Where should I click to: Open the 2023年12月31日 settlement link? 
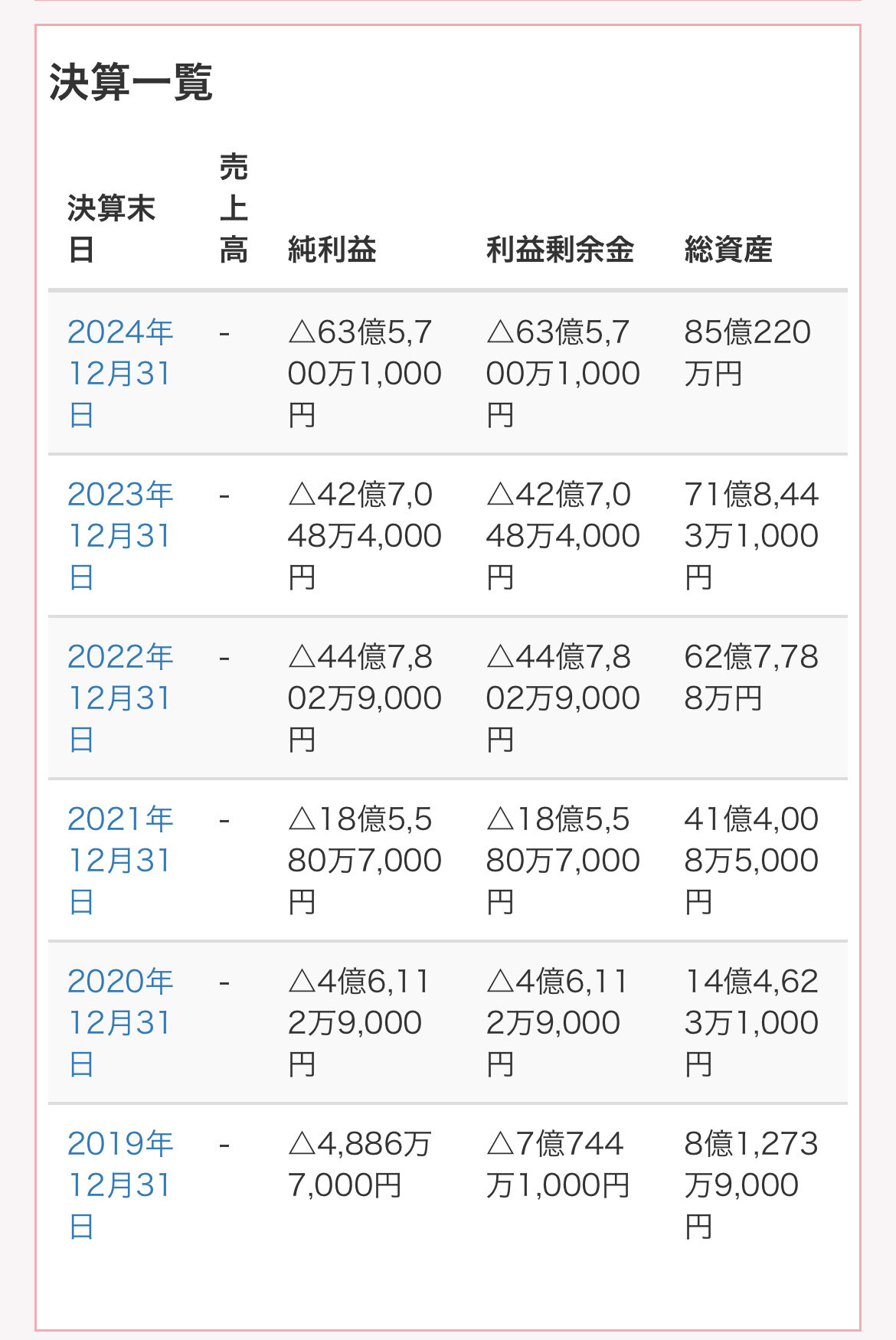(120, 536)
